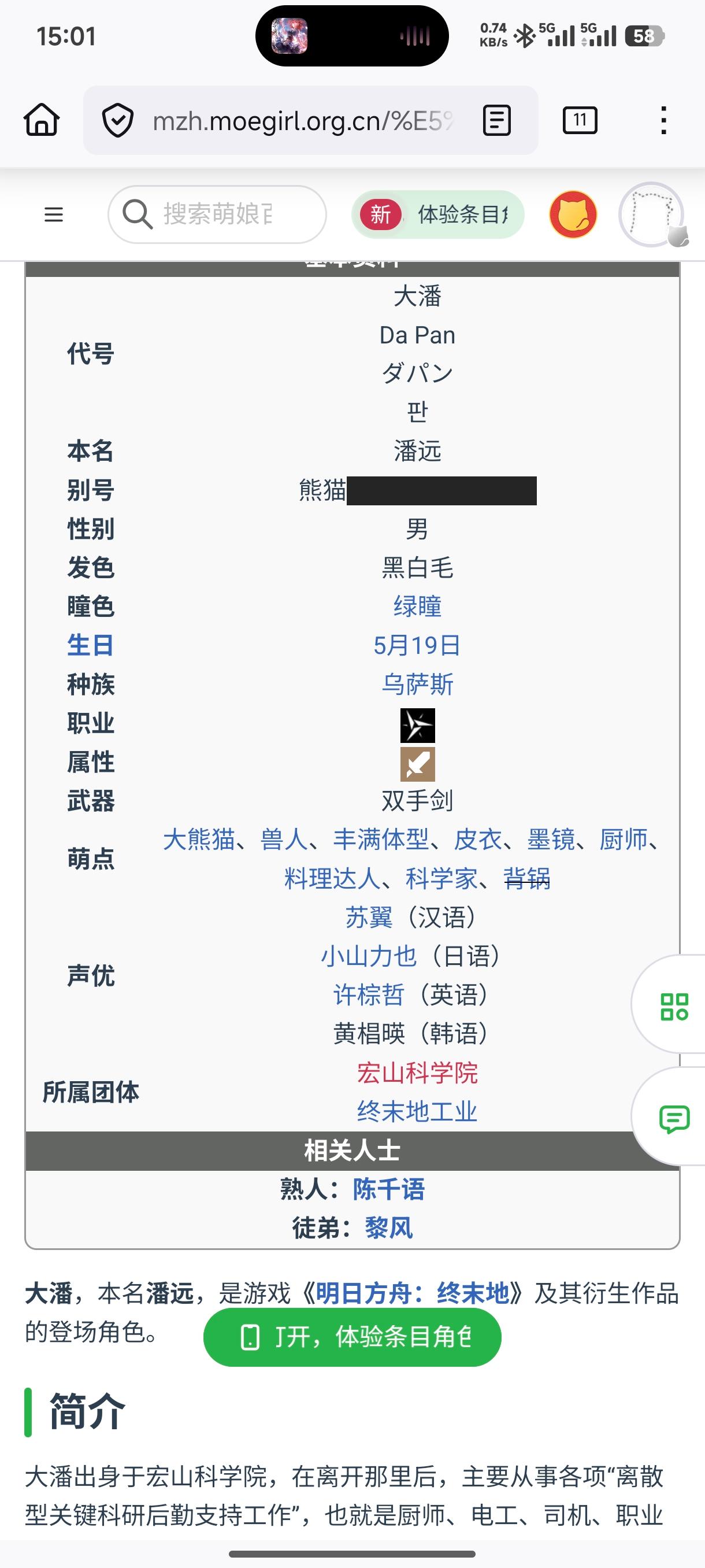View the 厨师 moe point page

coord(624,840)
